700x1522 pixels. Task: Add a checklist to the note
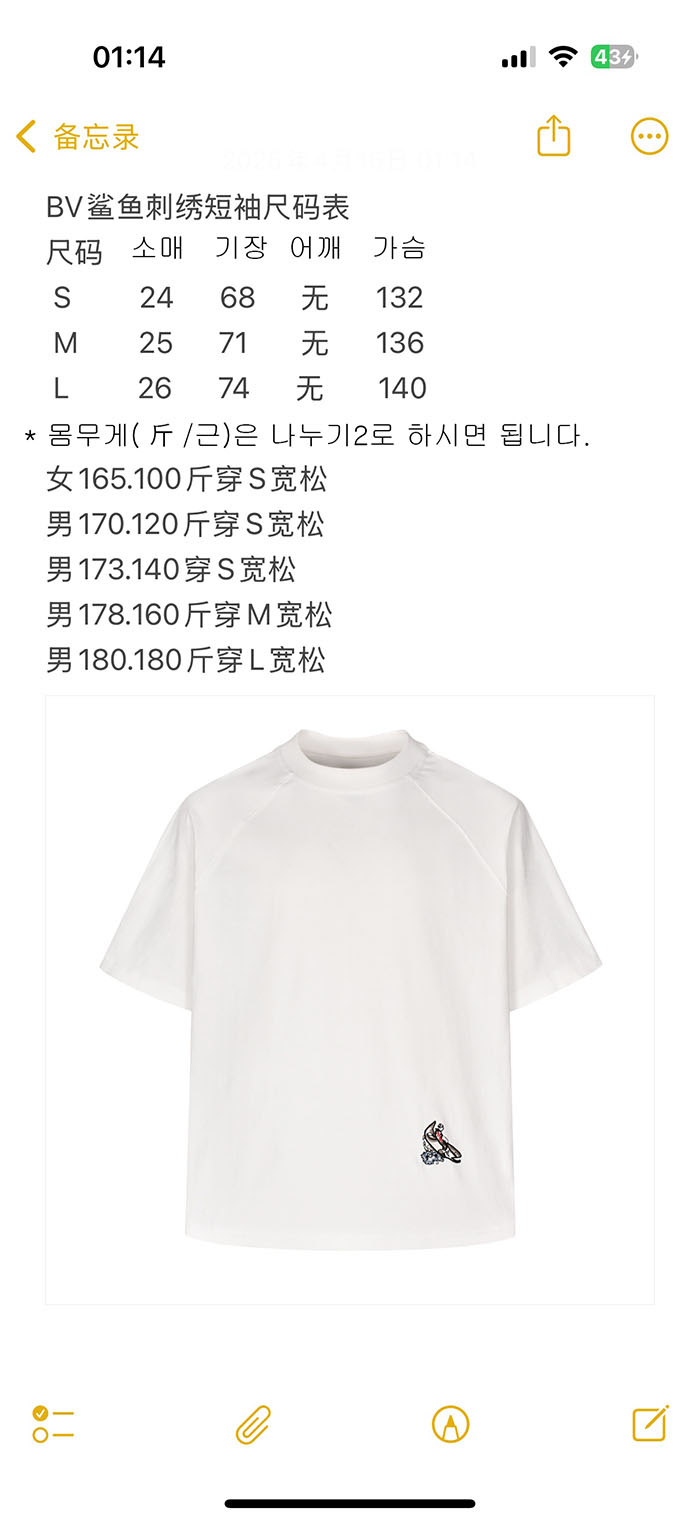(53, 1424)
